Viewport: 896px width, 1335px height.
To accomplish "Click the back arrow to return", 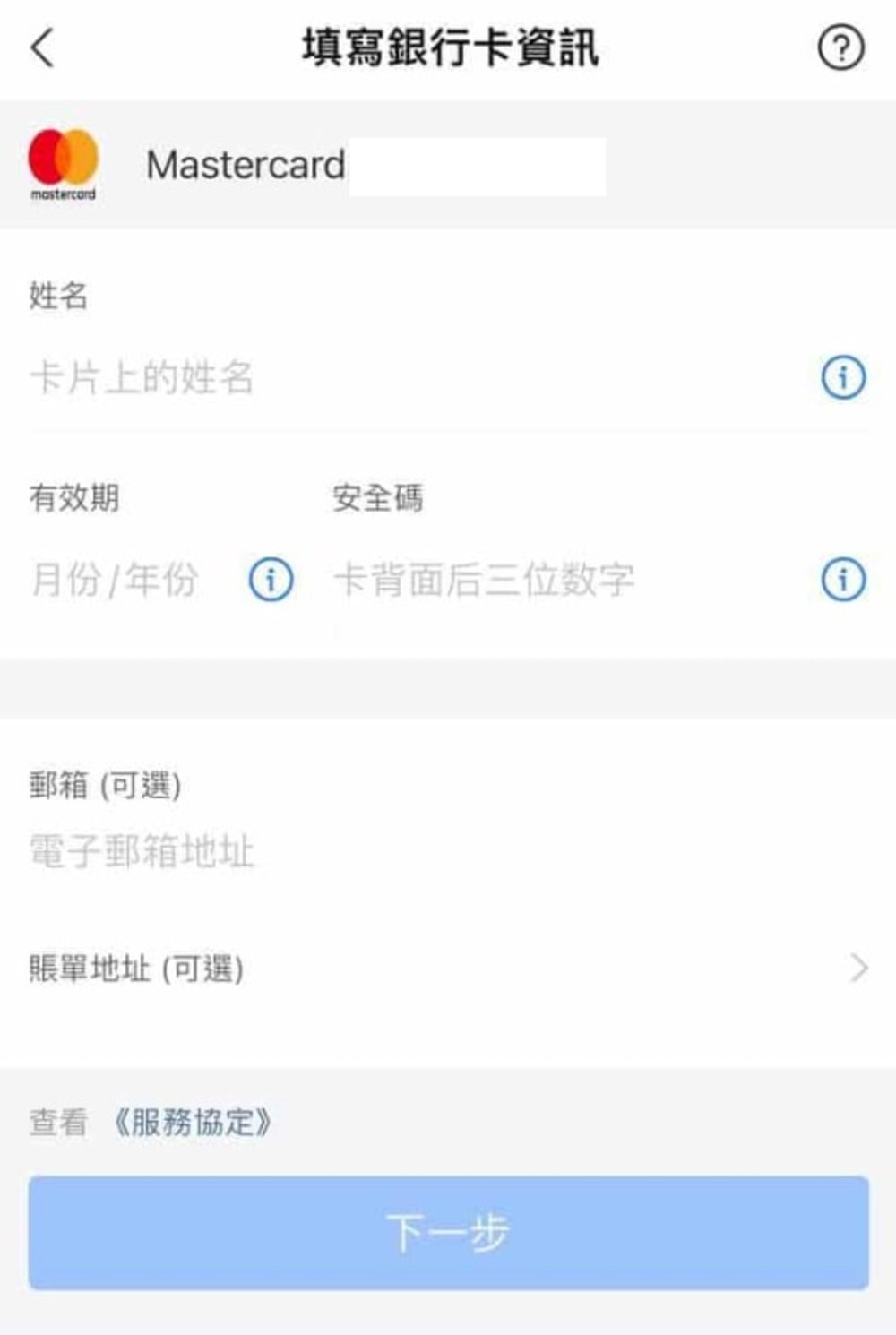I will coord(43,47).
